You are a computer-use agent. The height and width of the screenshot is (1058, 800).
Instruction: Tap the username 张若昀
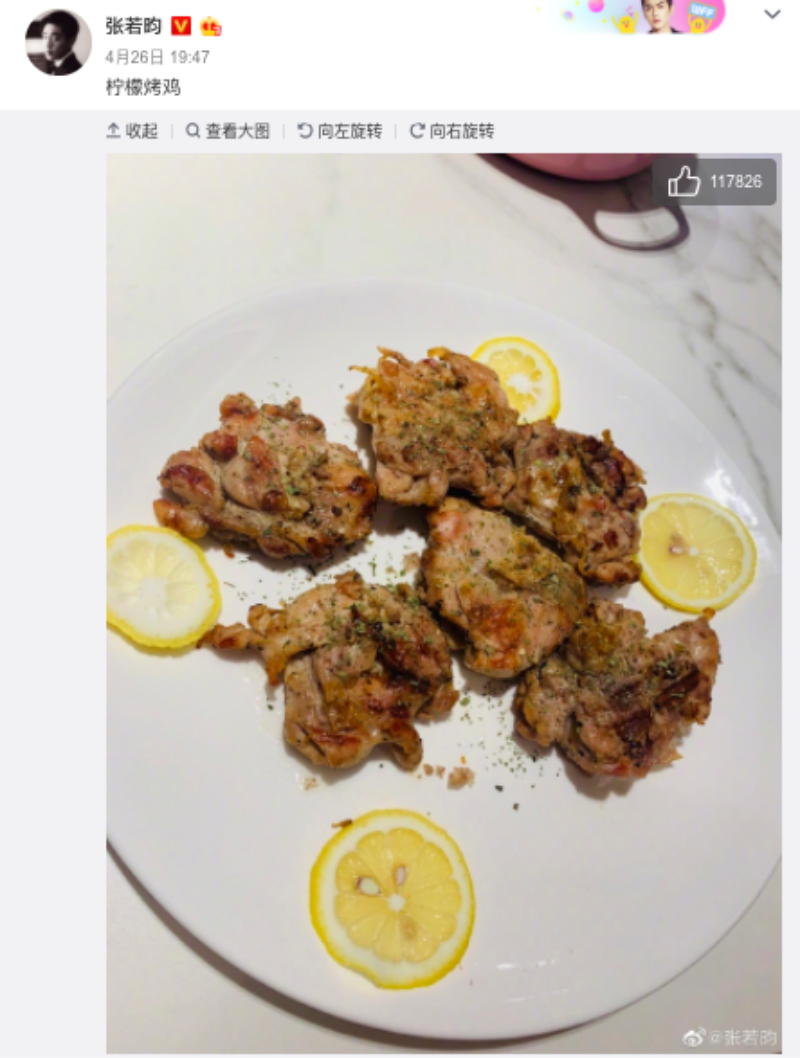click(x=133, y=26)
